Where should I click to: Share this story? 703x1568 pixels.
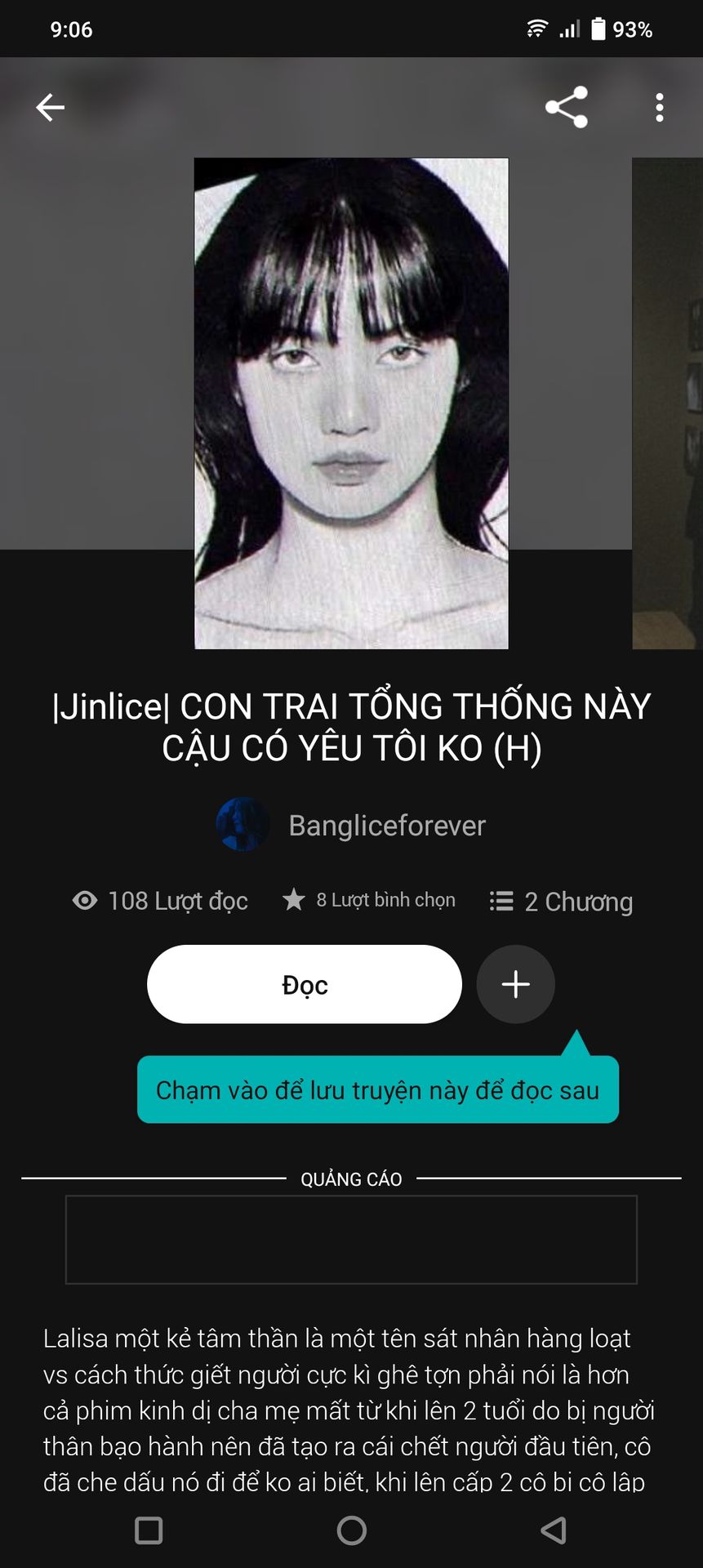567,107
